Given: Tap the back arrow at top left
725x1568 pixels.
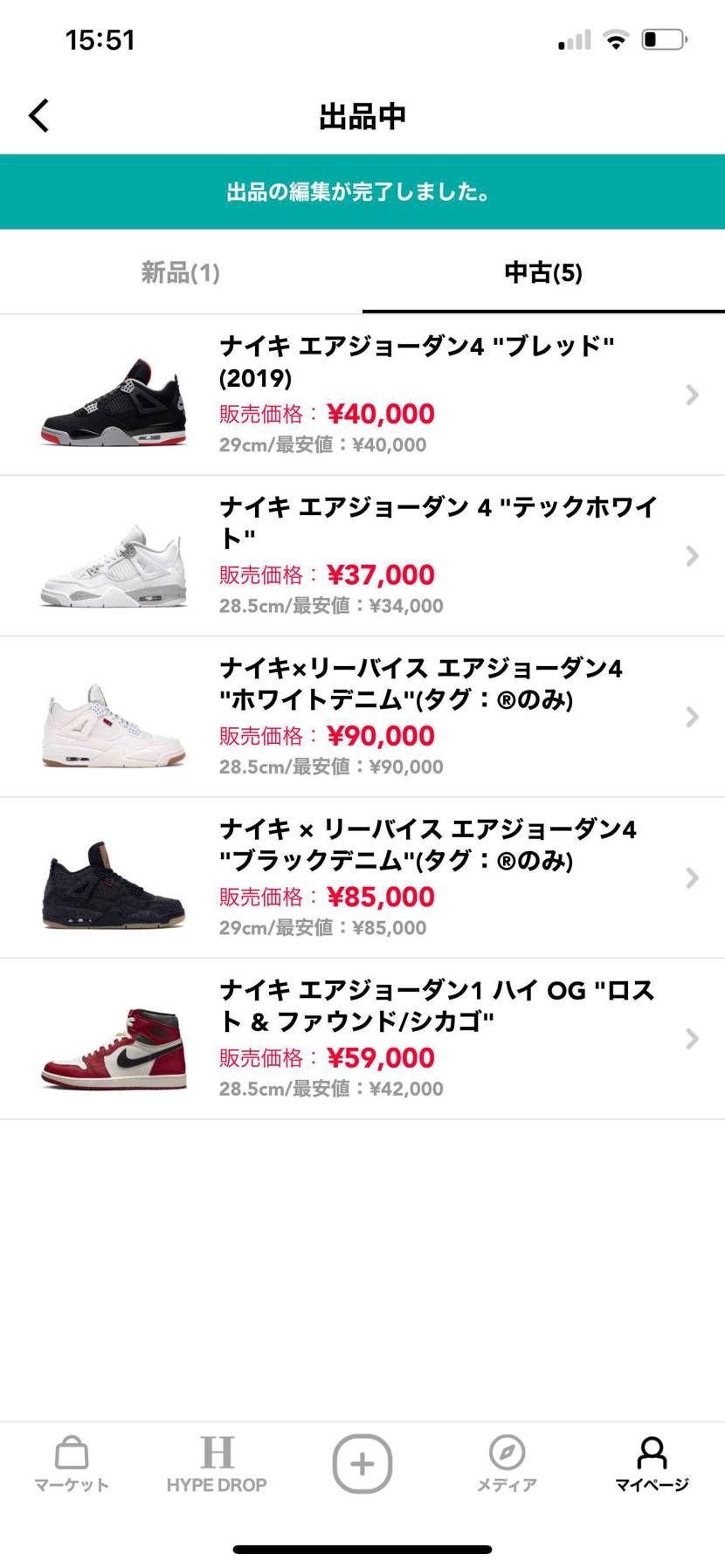Looking at the screenshot, I should click(x=38, y=114).
